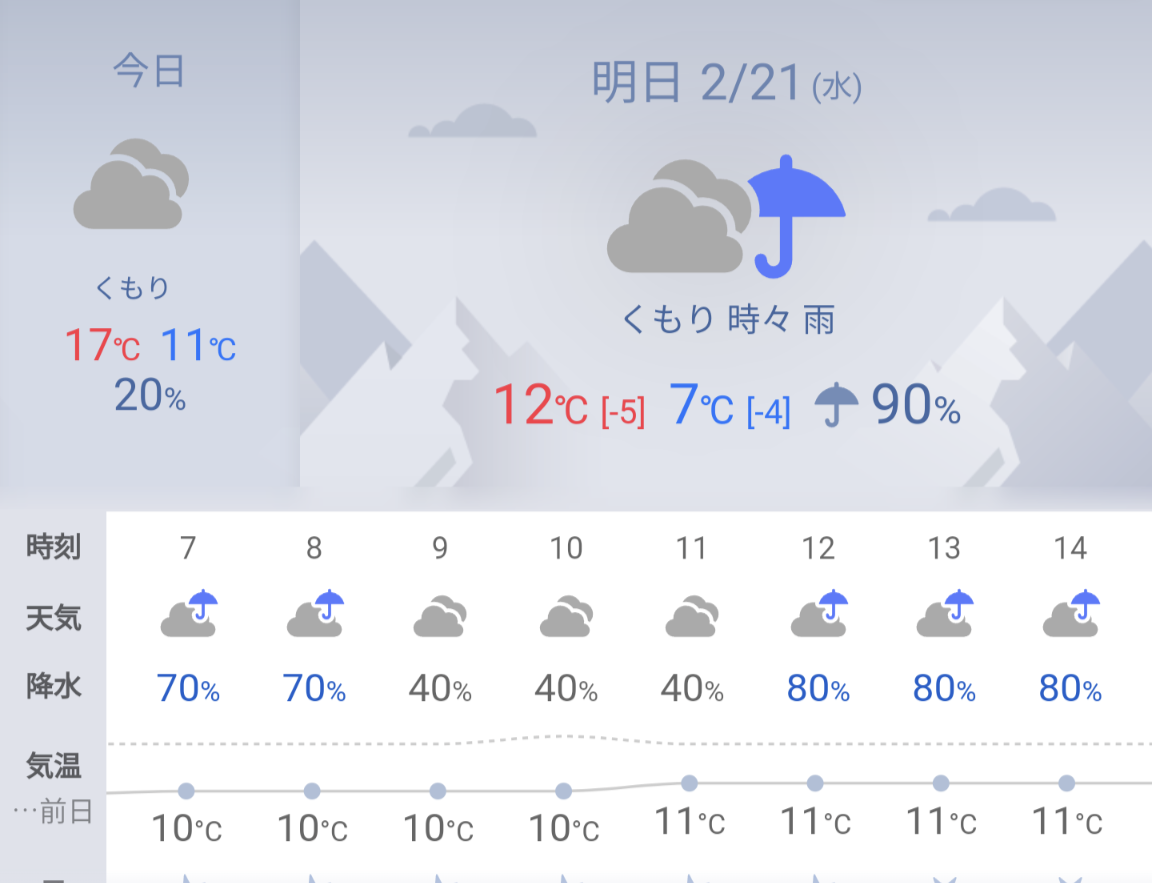Open the 明日 2/21 forecast card
Image resolution: width=1152 pixels, height=883 pixels.
tap(726, 250)
